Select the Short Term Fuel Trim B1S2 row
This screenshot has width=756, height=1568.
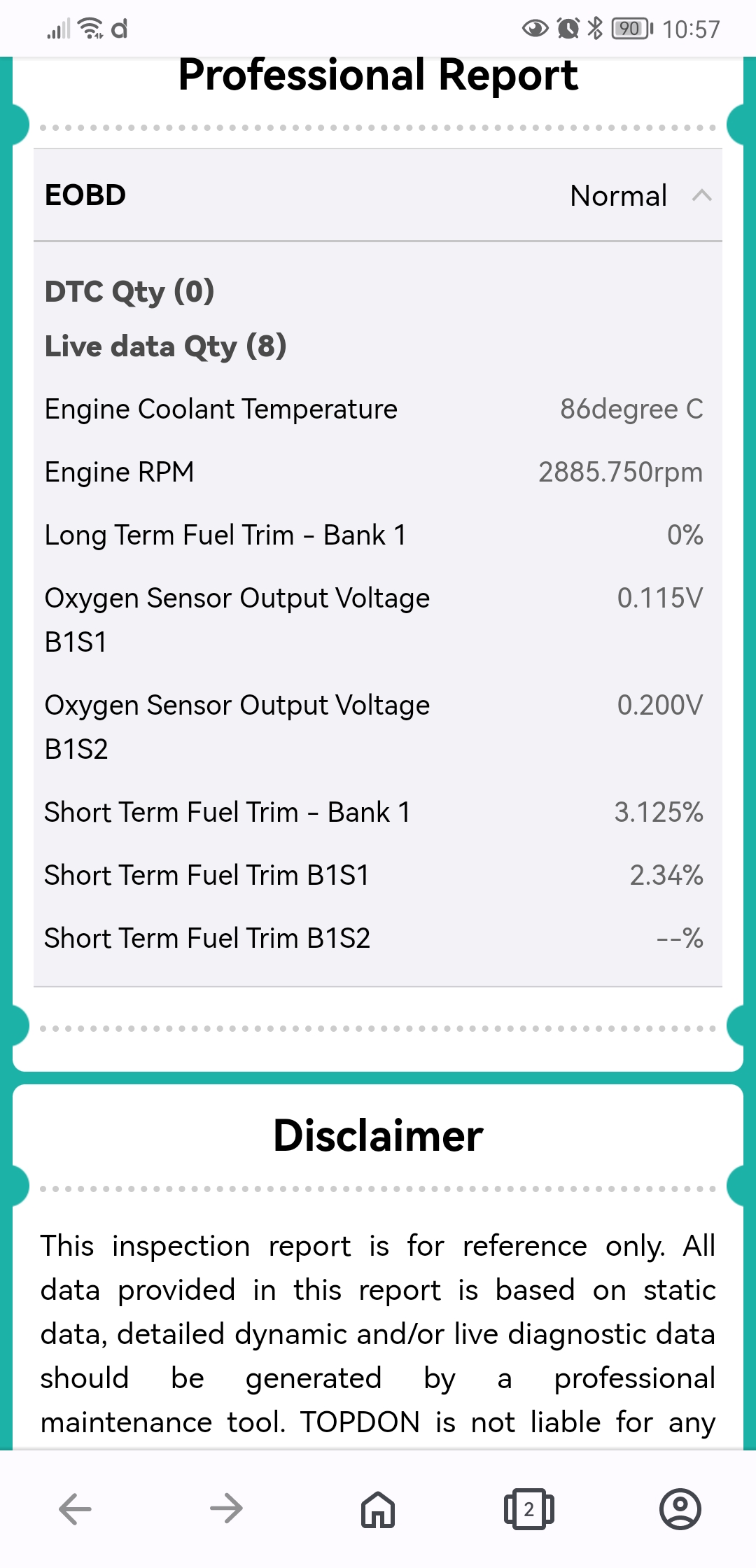tap(207, 937)
